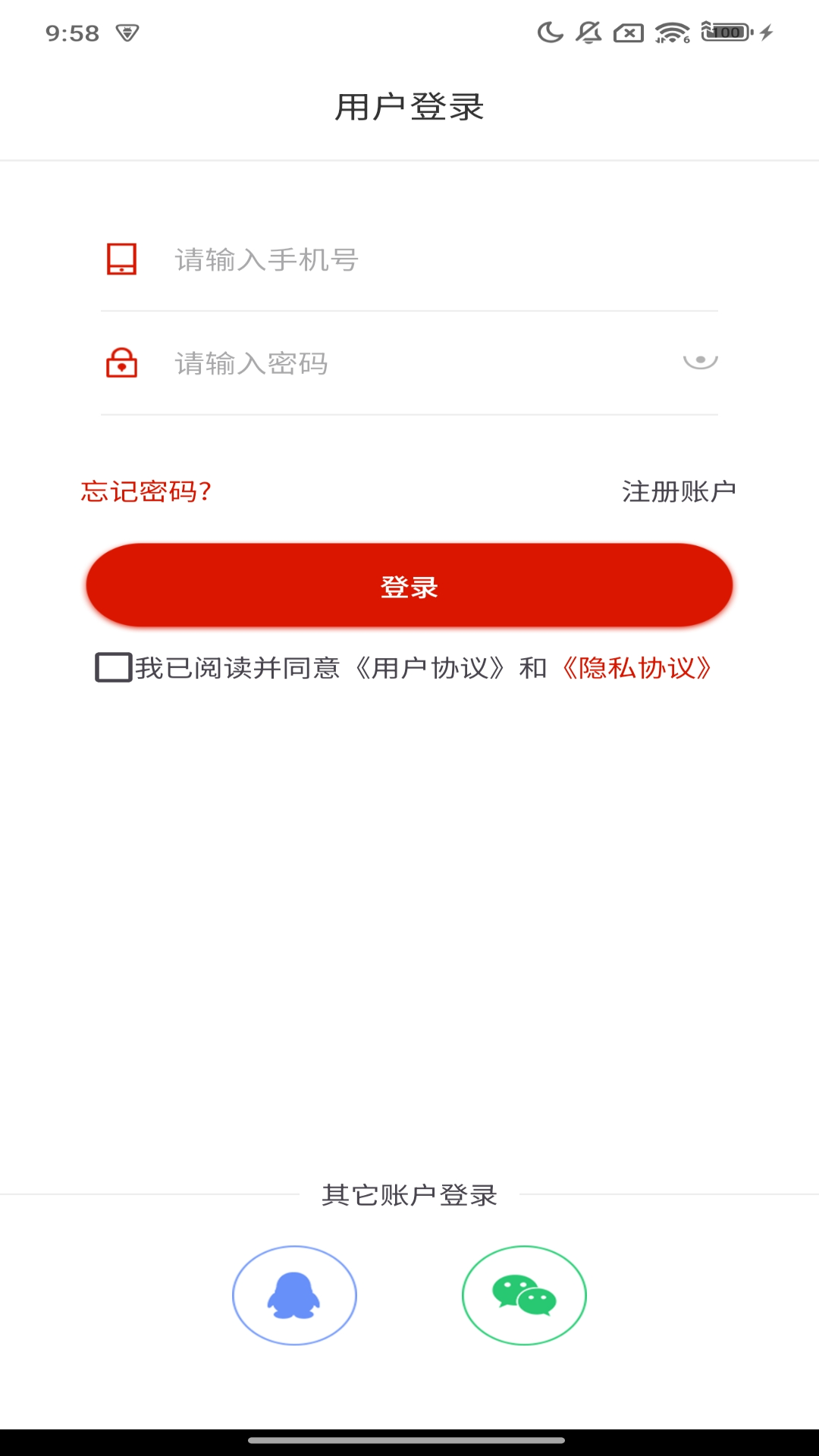Select 忘记密码 to recover password
Viewport: 819px width, 1456px height.
pos(146,491)
